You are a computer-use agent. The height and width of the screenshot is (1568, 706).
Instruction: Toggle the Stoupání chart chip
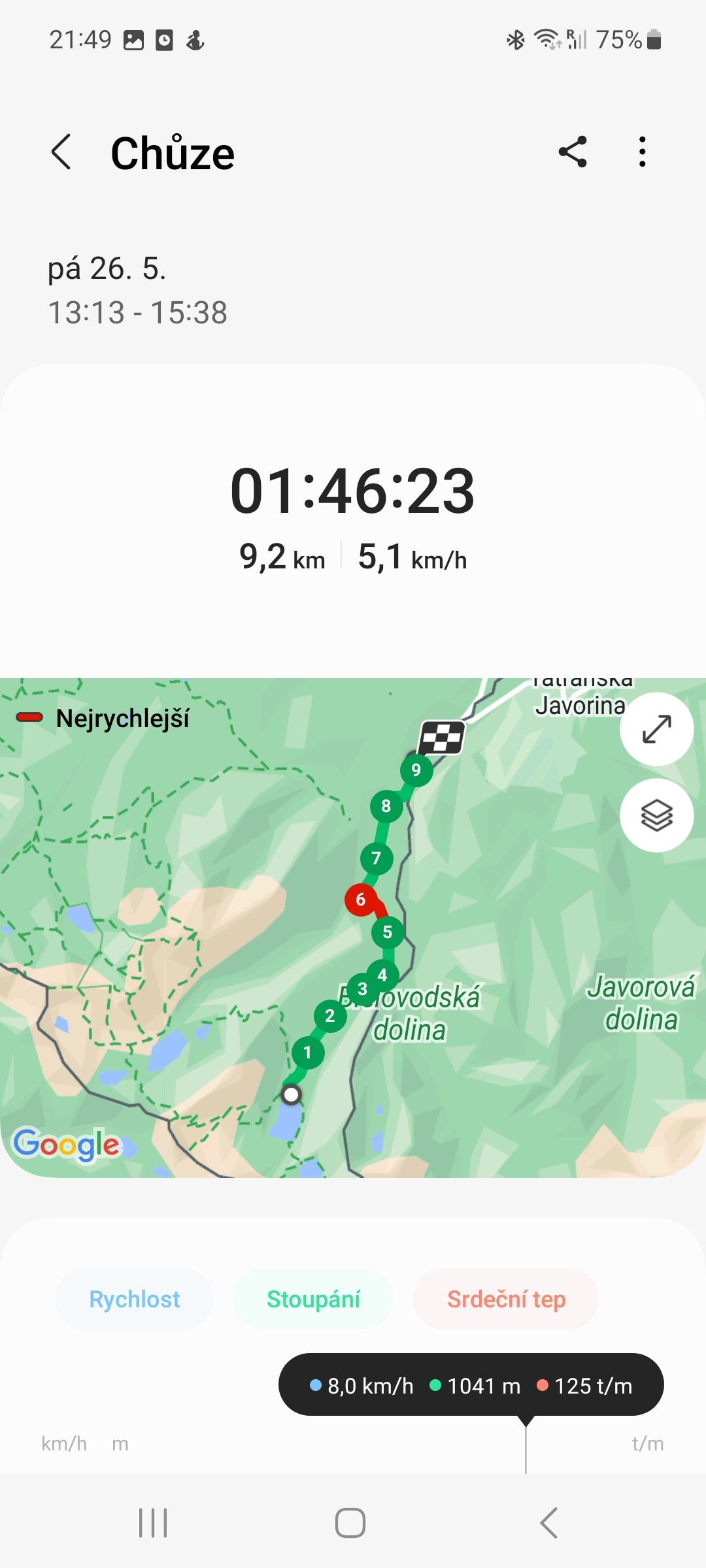pyautogui.click(x=313, y=1299)
